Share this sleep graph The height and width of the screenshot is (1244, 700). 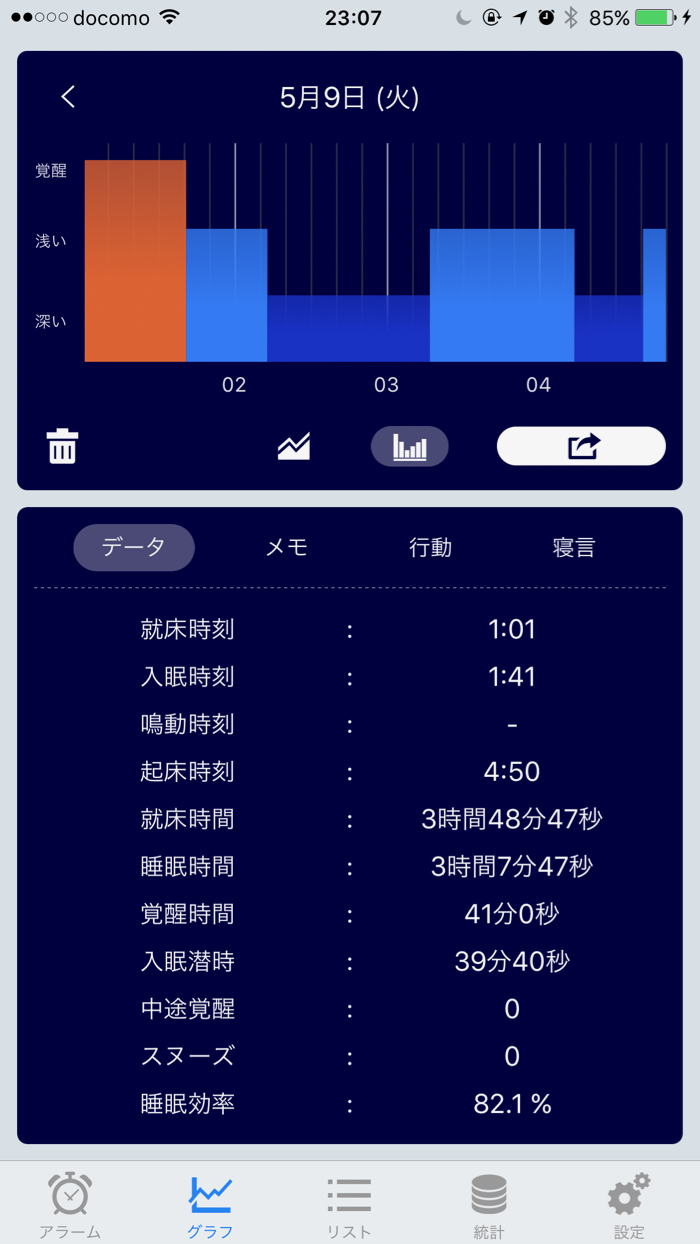pos(581,446)
